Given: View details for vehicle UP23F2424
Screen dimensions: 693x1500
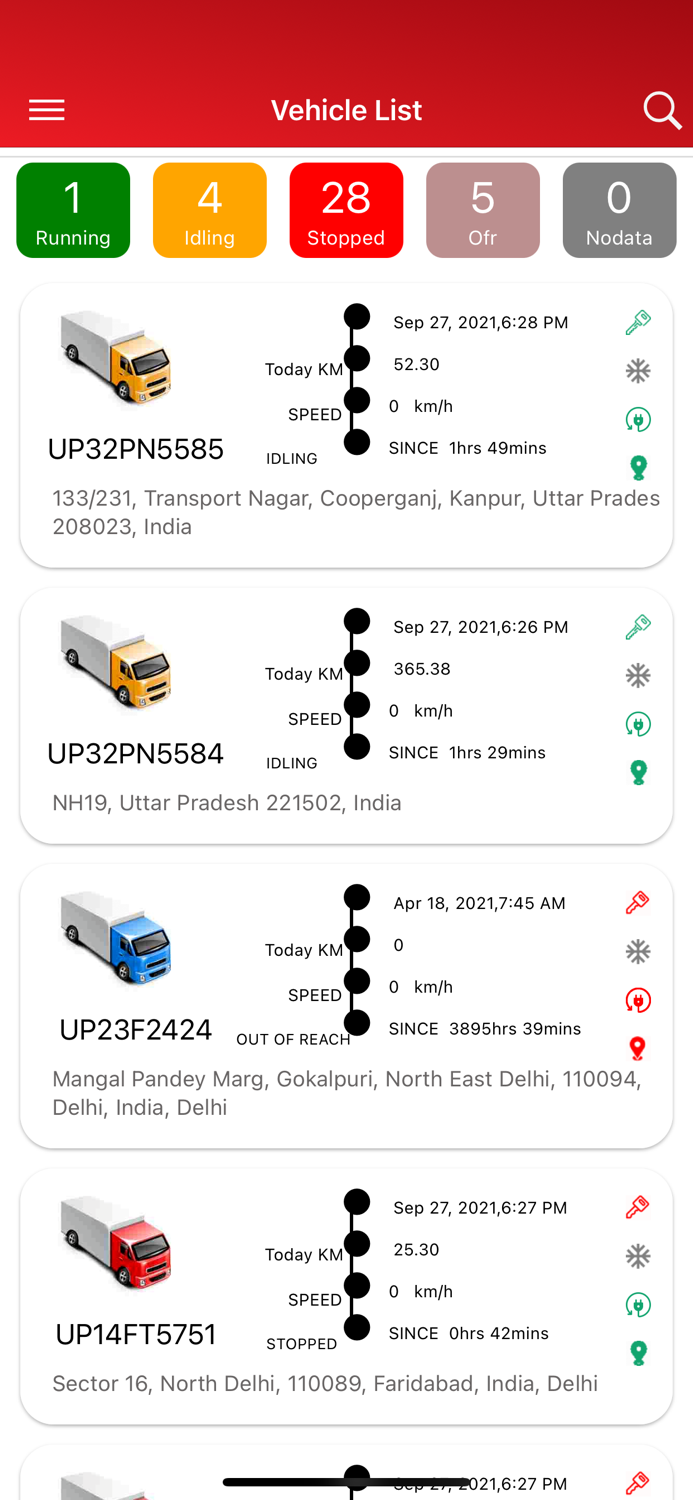Looking at the screenshot, I should pos(136,1029).
